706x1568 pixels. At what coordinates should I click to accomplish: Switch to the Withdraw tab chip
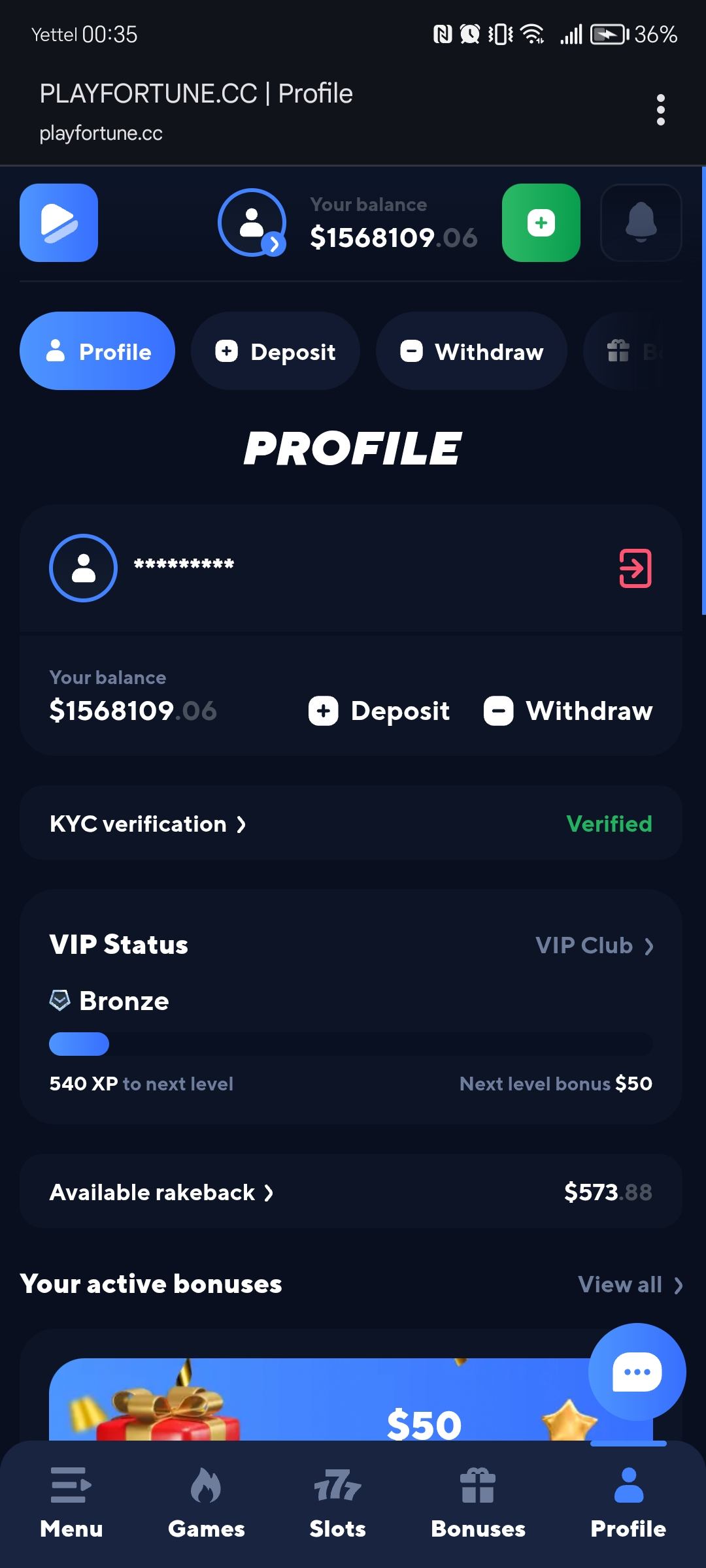tap(471, 351)
